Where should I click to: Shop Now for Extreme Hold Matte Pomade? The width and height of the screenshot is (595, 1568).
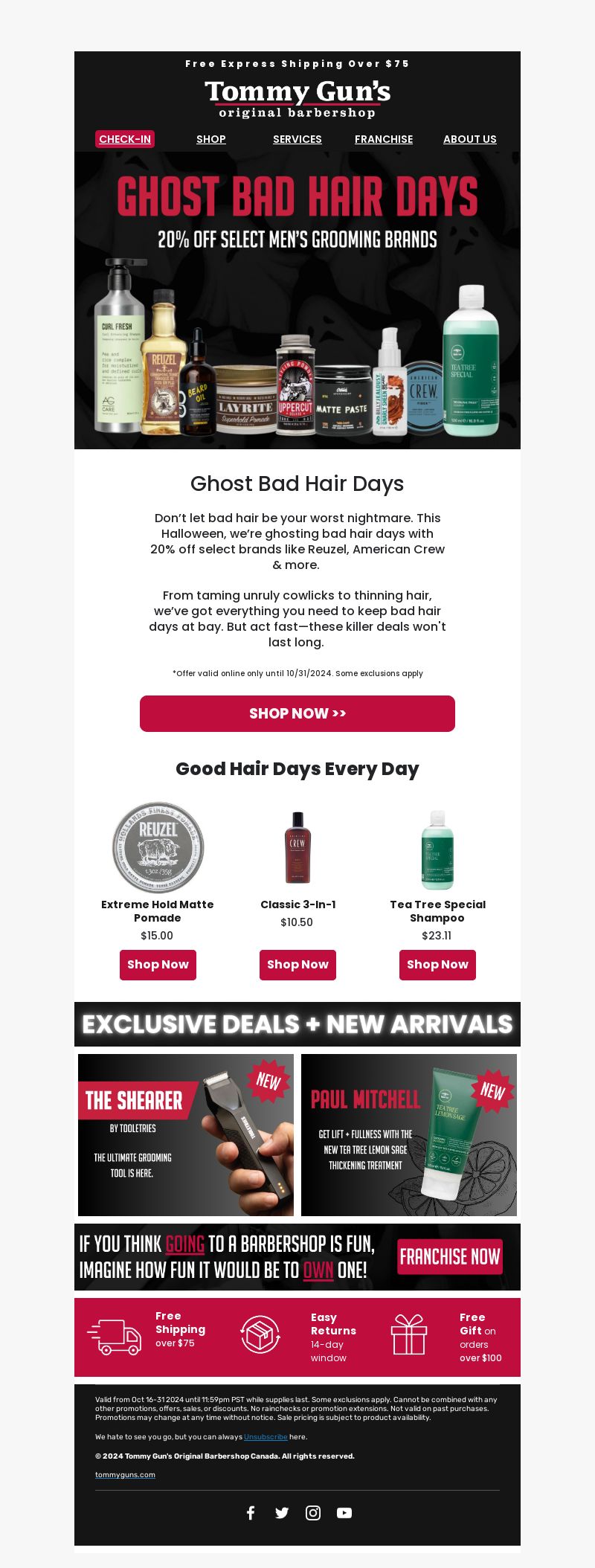(x=158, y=965)
